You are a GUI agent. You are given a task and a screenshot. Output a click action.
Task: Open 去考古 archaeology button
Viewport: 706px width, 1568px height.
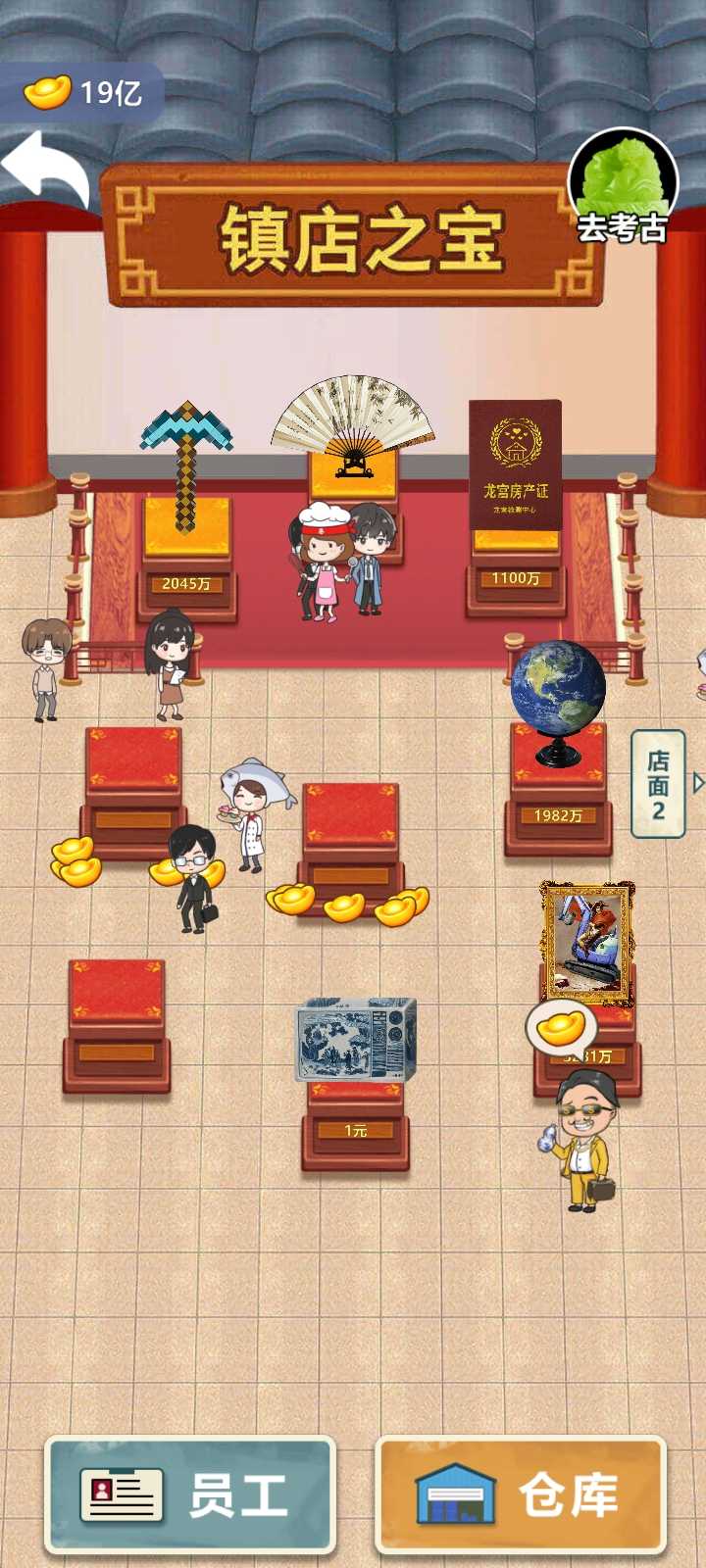click(x=623, y=188)
